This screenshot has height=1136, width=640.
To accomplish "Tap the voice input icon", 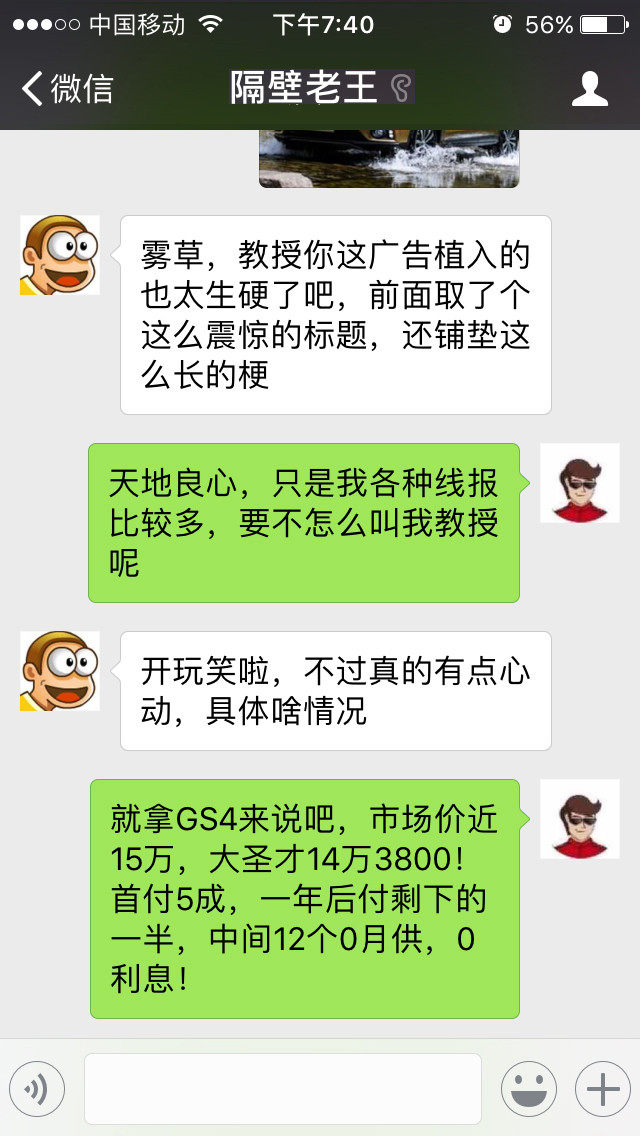I will [x=37, y=1088].
